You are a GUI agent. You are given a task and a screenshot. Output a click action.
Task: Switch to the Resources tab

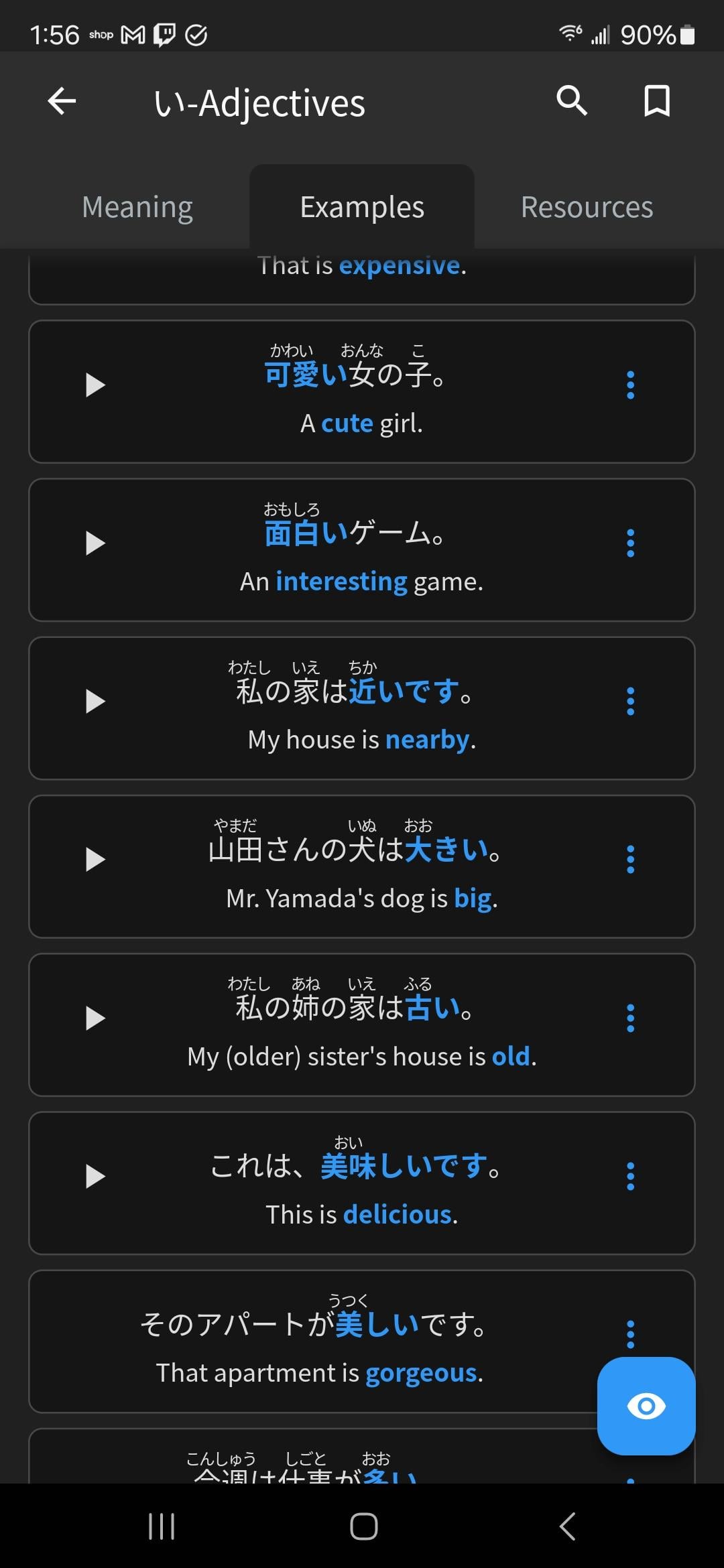[587, 207]
